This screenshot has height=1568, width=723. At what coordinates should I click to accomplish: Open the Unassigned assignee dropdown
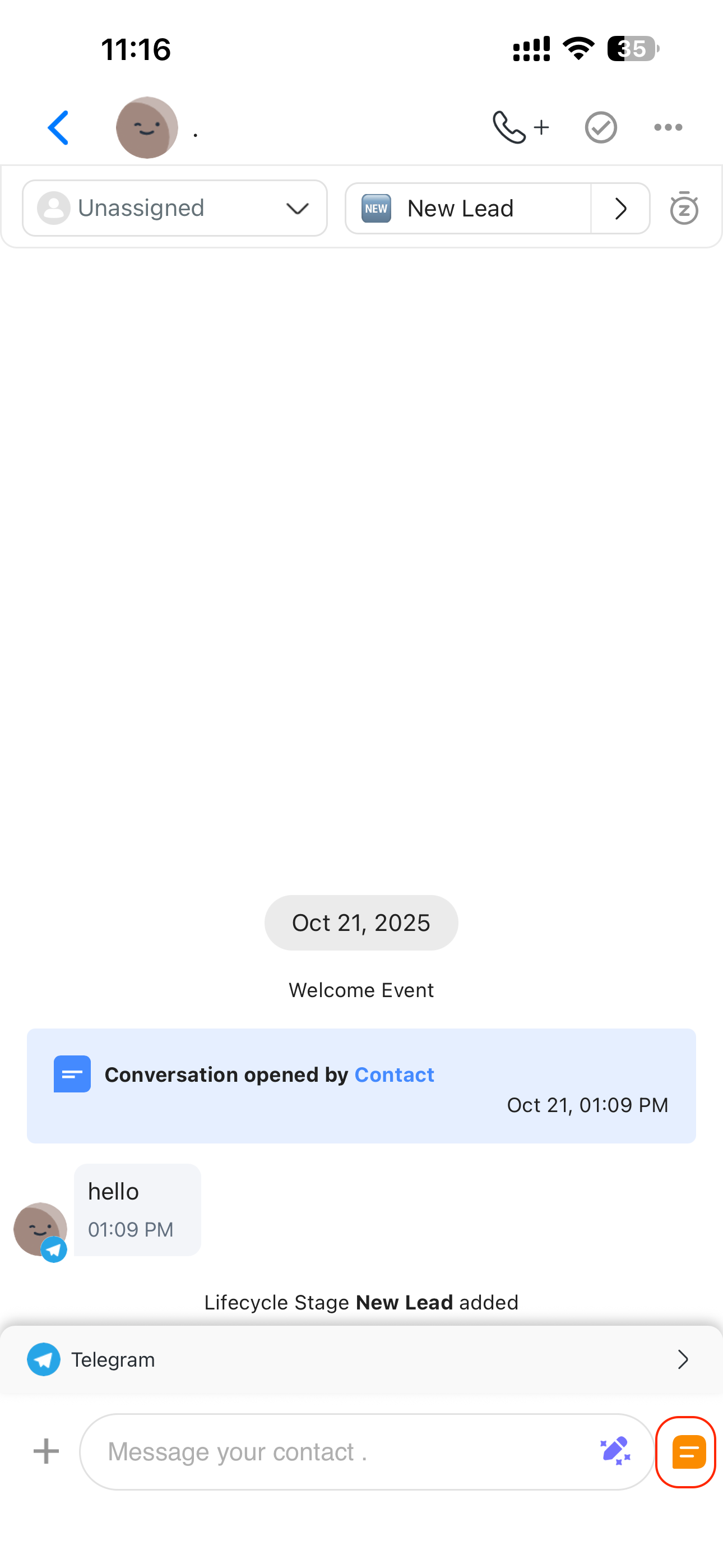(175, 208)
